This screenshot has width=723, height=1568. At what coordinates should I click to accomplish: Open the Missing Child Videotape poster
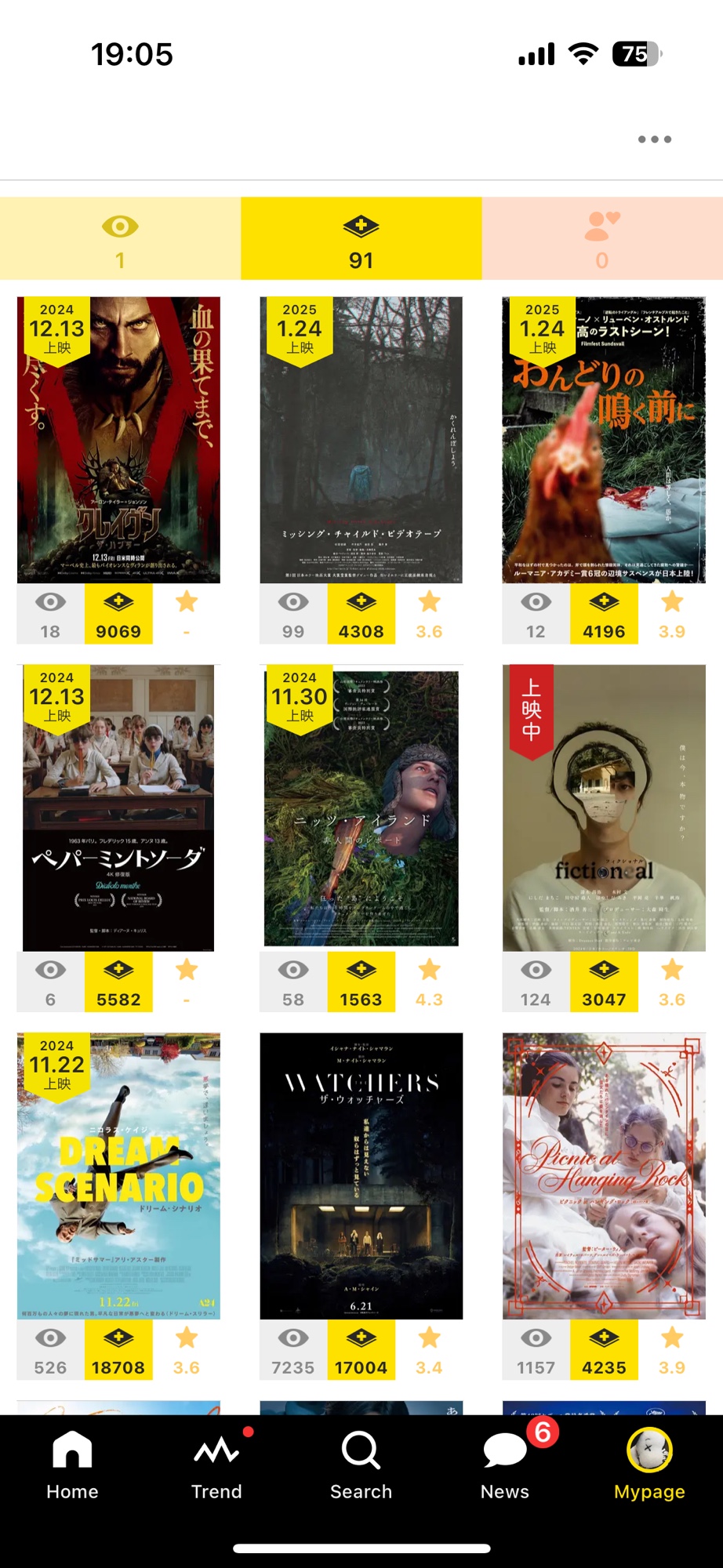(361, 440)
